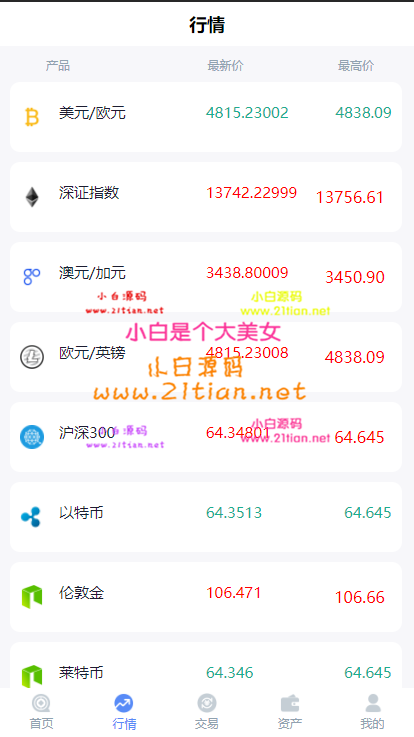Switch to the 首页 tab

pyautogui.click(x=41, y=712)
